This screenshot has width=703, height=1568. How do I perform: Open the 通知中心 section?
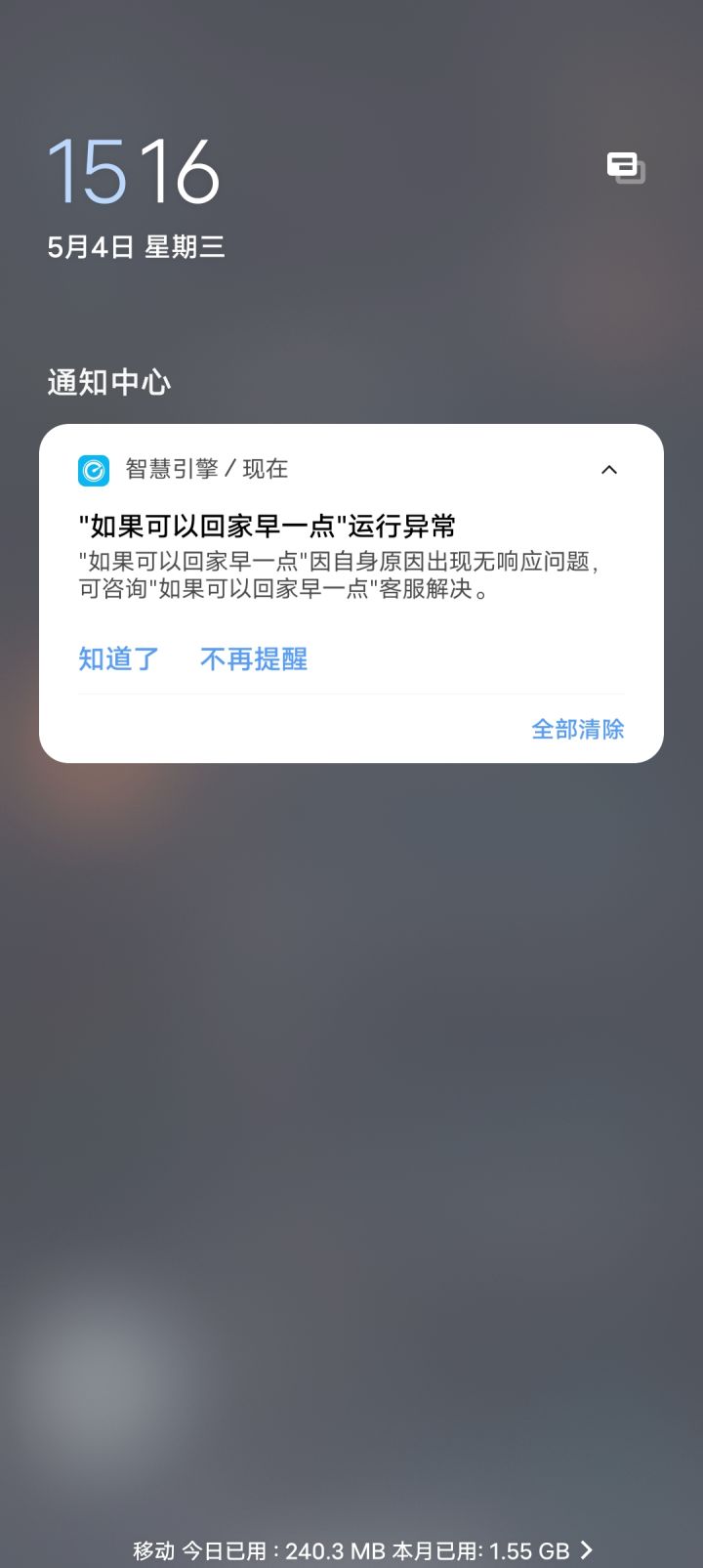[109, 383]
